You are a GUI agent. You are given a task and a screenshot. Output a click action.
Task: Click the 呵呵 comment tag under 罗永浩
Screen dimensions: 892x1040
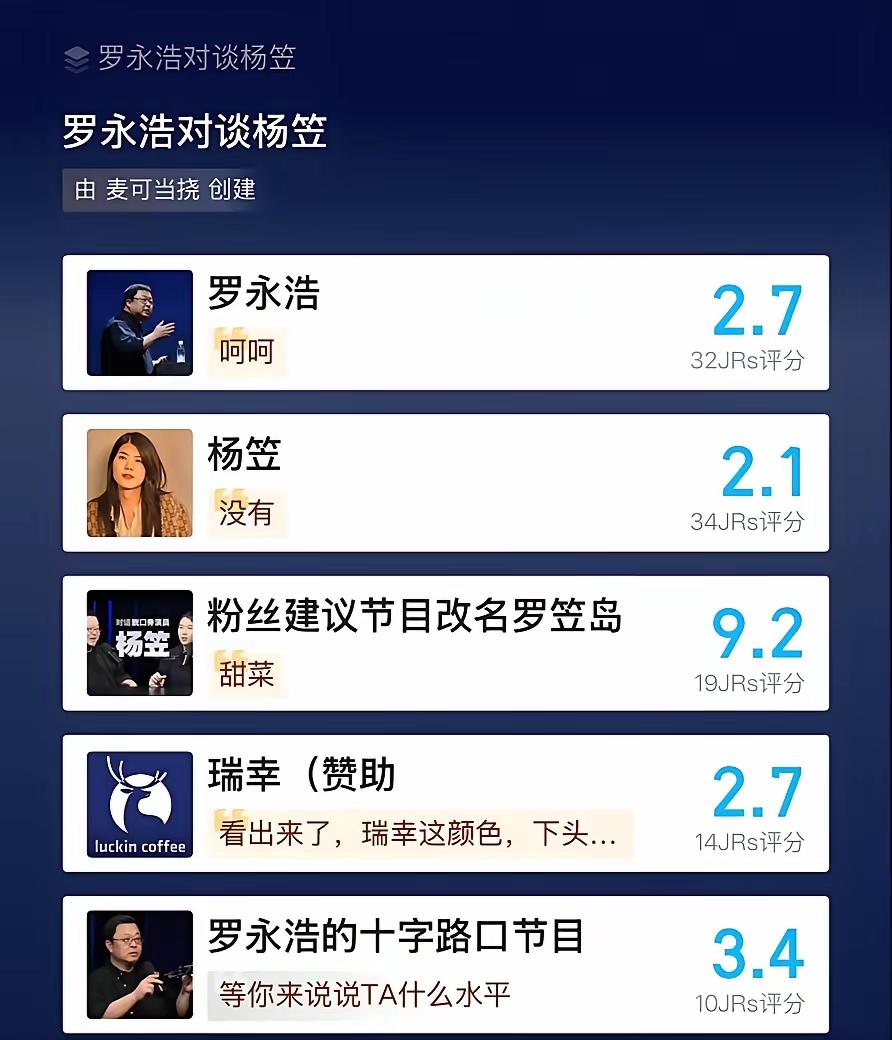pyautogui.click(x=246, y=352)
